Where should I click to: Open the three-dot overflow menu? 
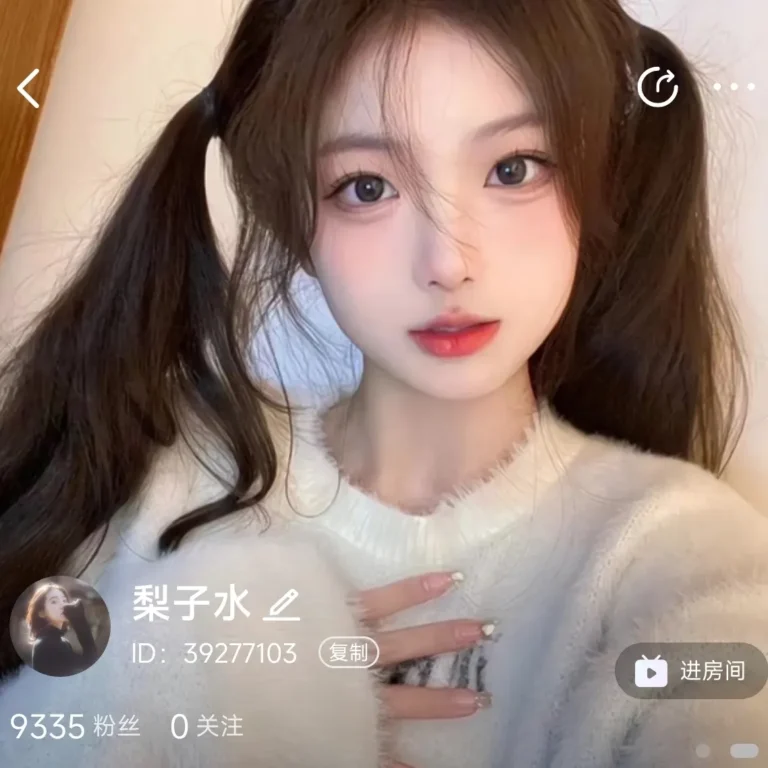734,87
